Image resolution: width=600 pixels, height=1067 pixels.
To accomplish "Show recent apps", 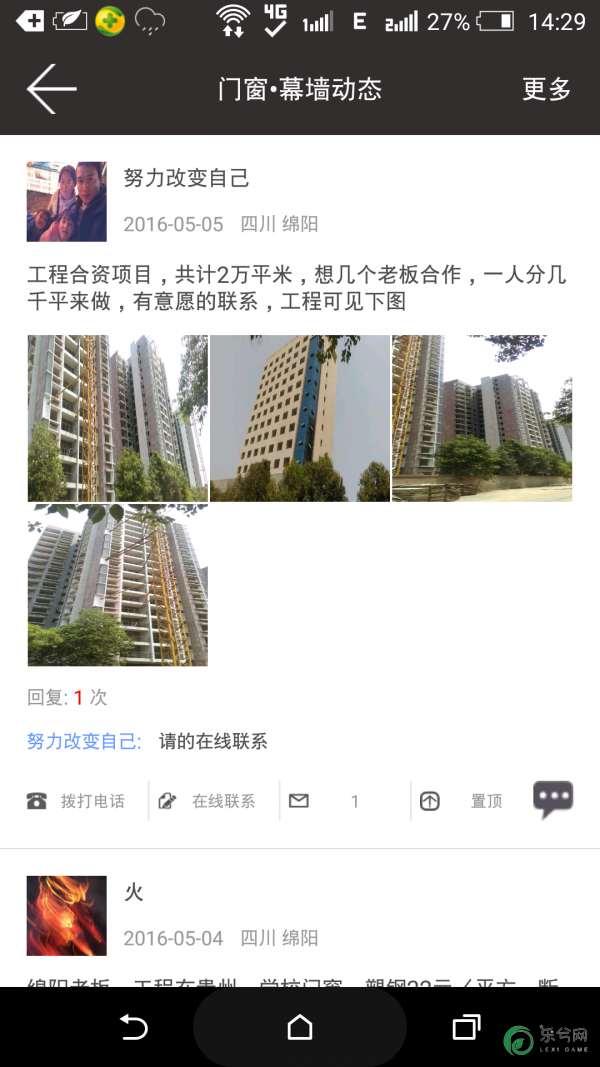I will coord(466,1027).
